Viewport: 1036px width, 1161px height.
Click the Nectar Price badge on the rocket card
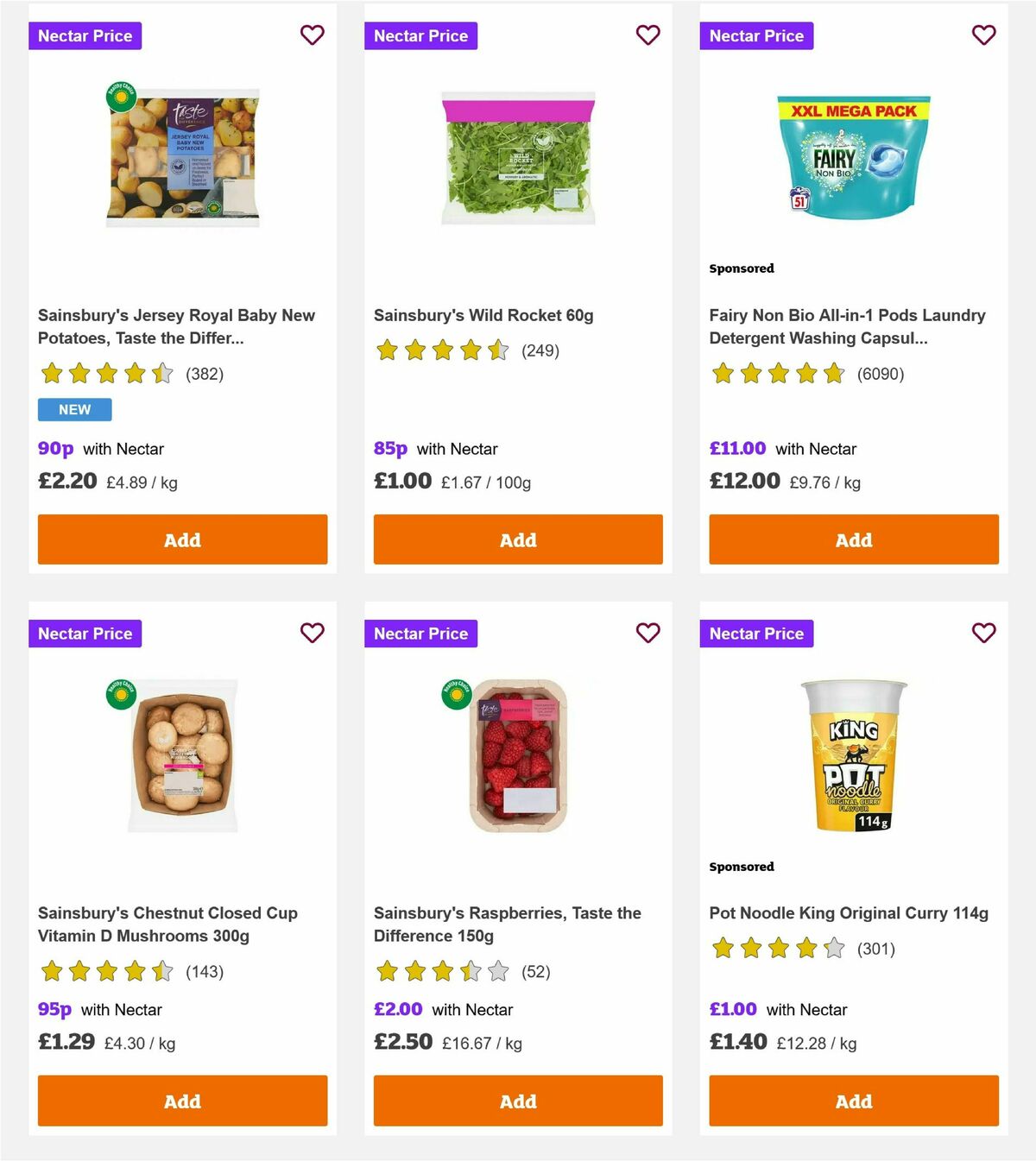(x=420, y=35)
